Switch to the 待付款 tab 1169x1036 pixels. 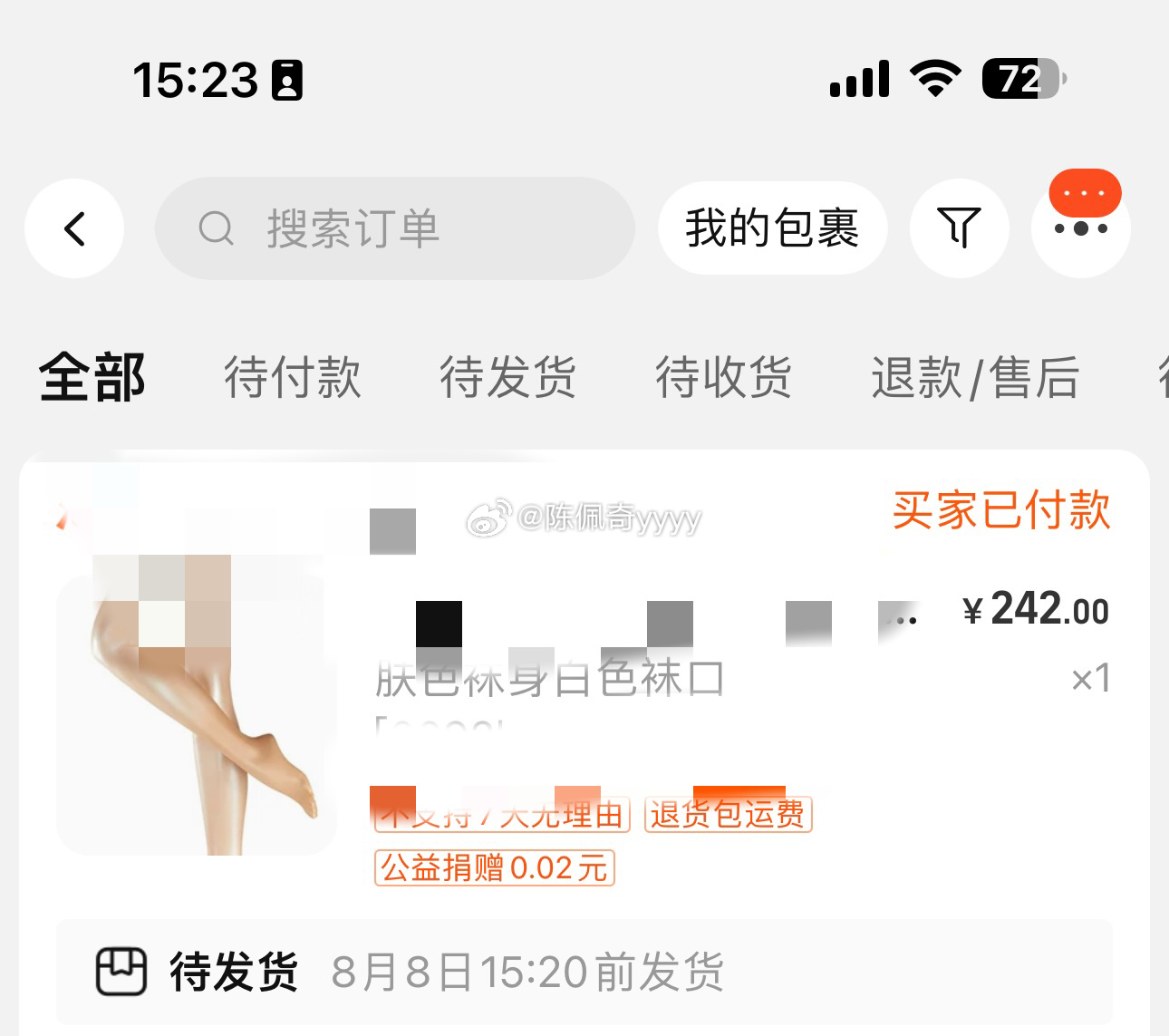pyautogui.click(x=293, y=377)
